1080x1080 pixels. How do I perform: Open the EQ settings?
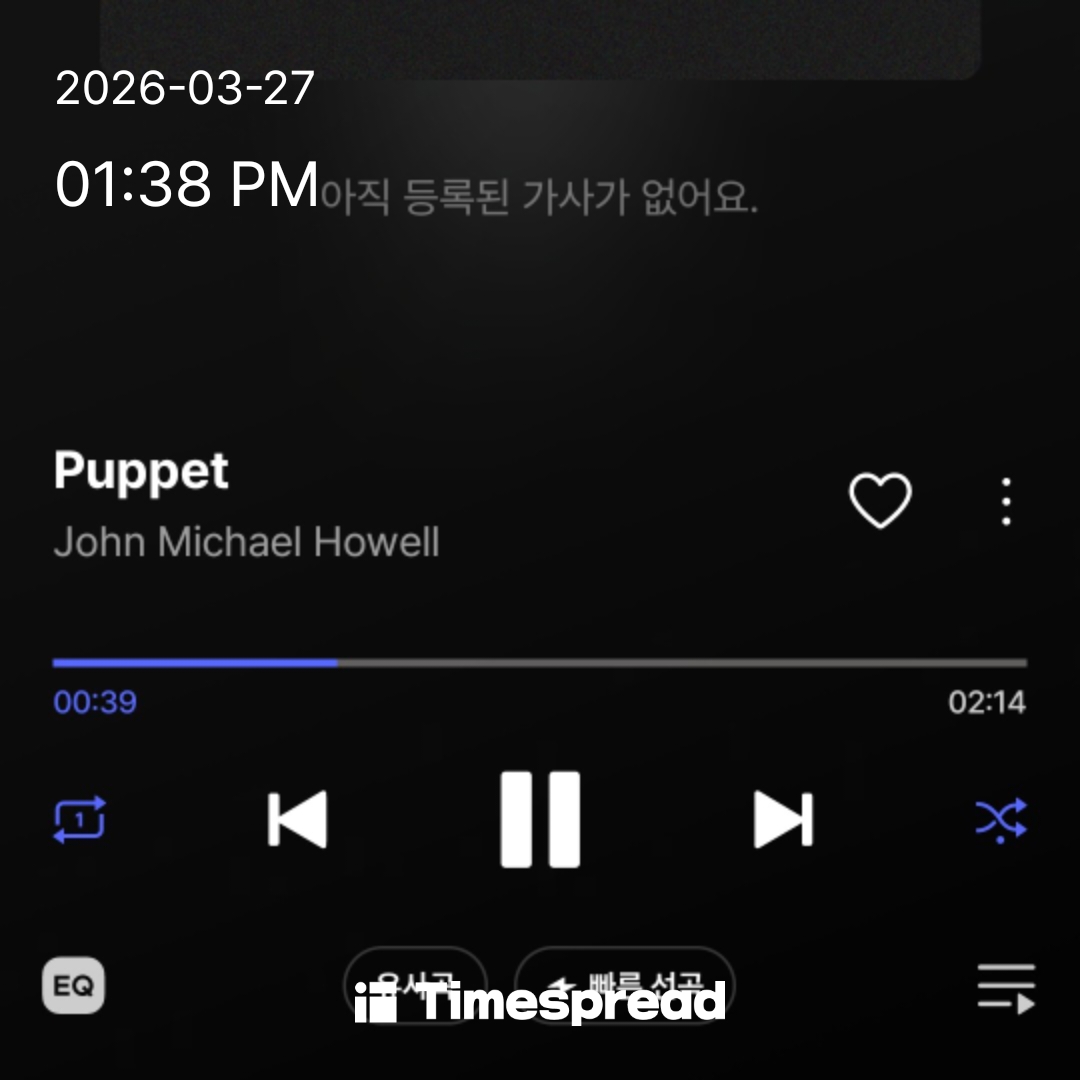tap(73, 986)
